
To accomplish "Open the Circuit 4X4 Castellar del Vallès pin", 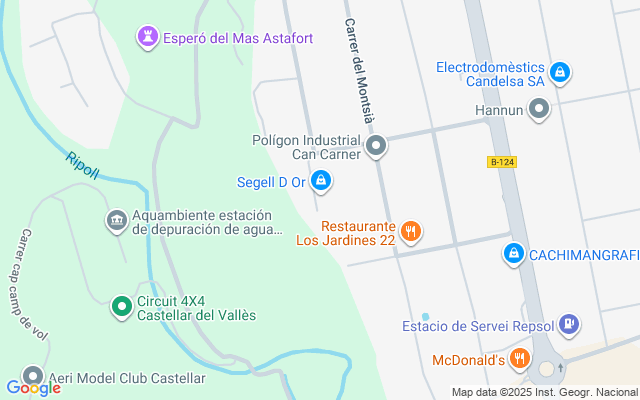I will pos(122,307).
